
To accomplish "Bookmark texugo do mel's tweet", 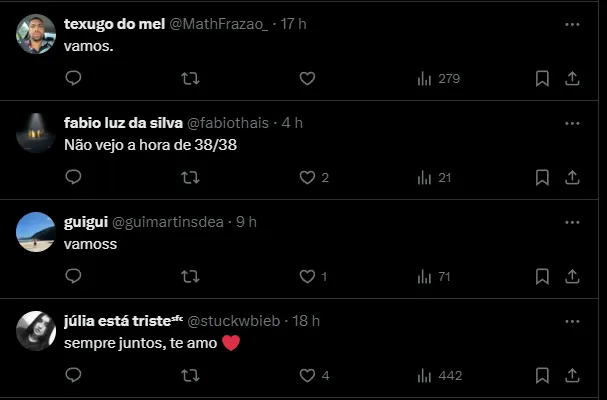I will tap(542, 78).
